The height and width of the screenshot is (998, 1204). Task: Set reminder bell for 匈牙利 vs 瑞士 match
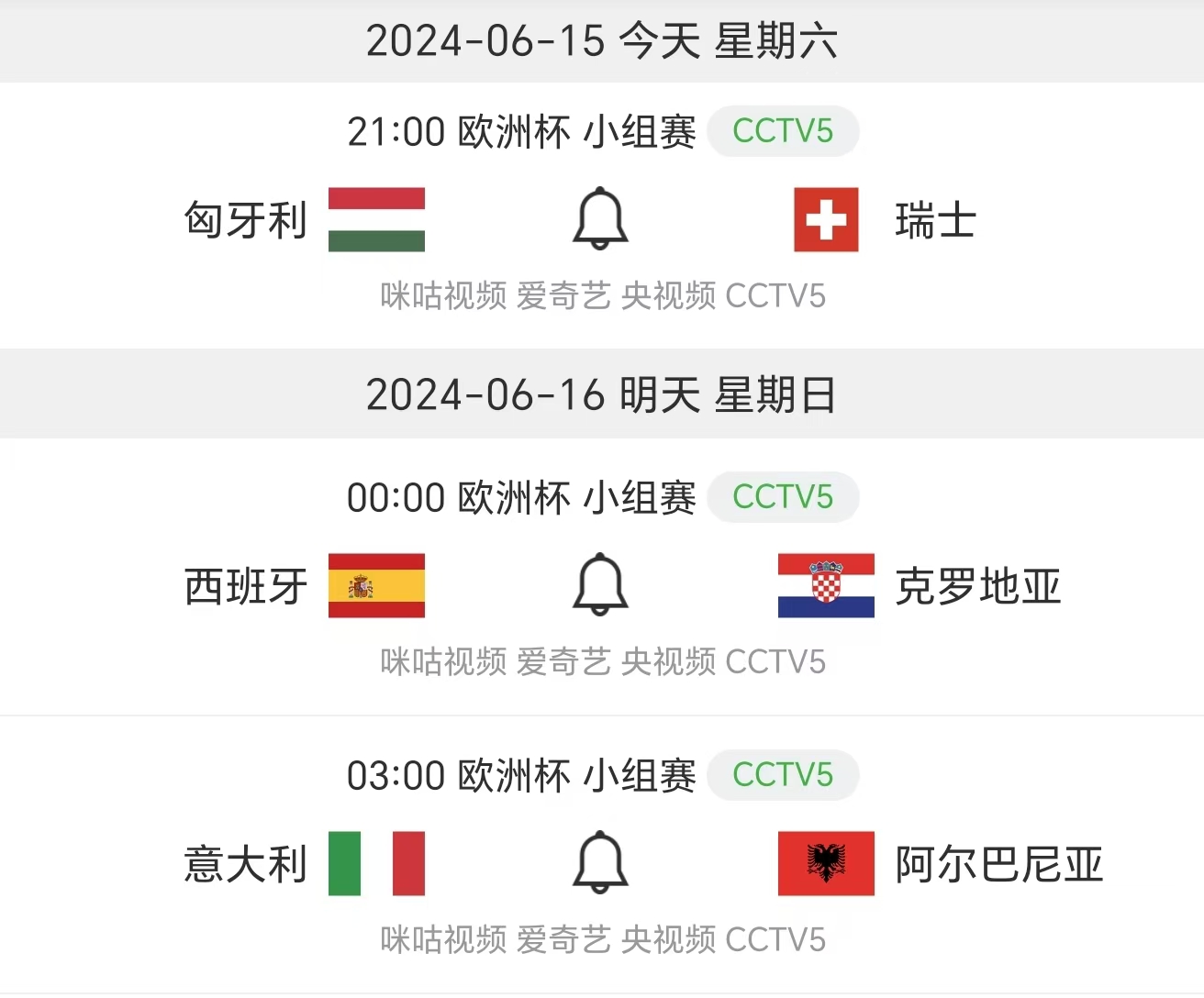coord(600,218)
